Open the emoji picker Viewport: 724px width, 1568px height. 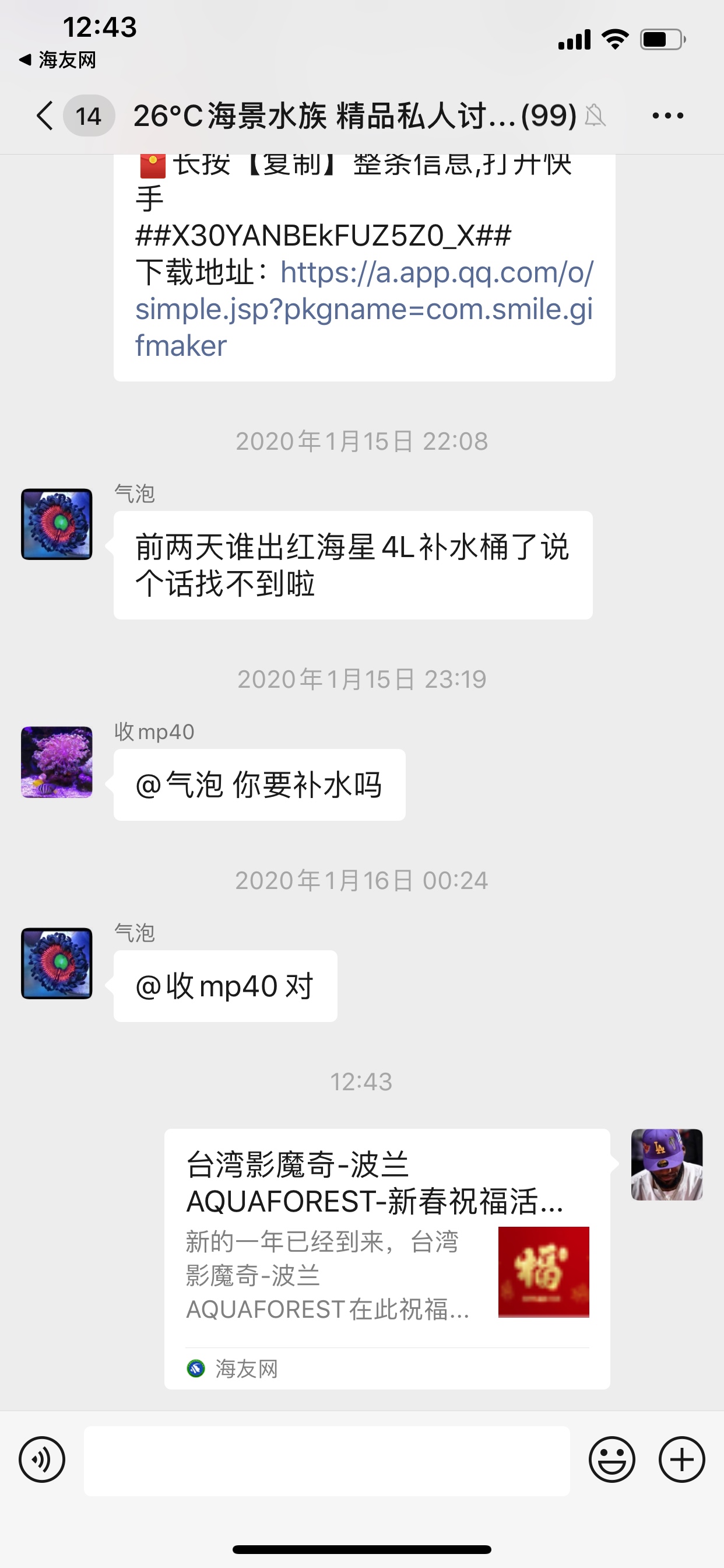point(611,1459)
